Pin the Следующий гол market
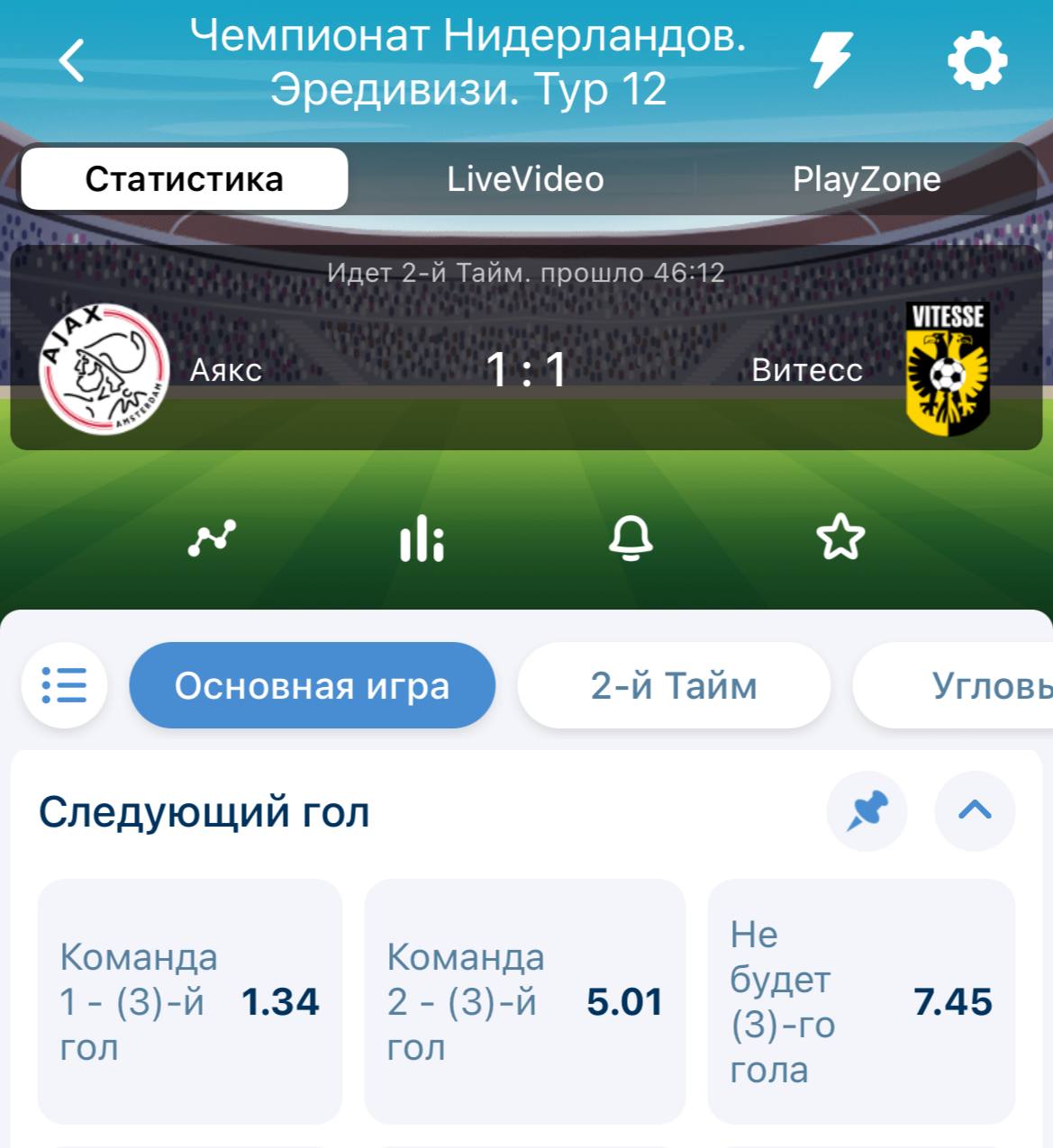The width and height of the screenshot is (1053, 1148). [x=867, y=811]
